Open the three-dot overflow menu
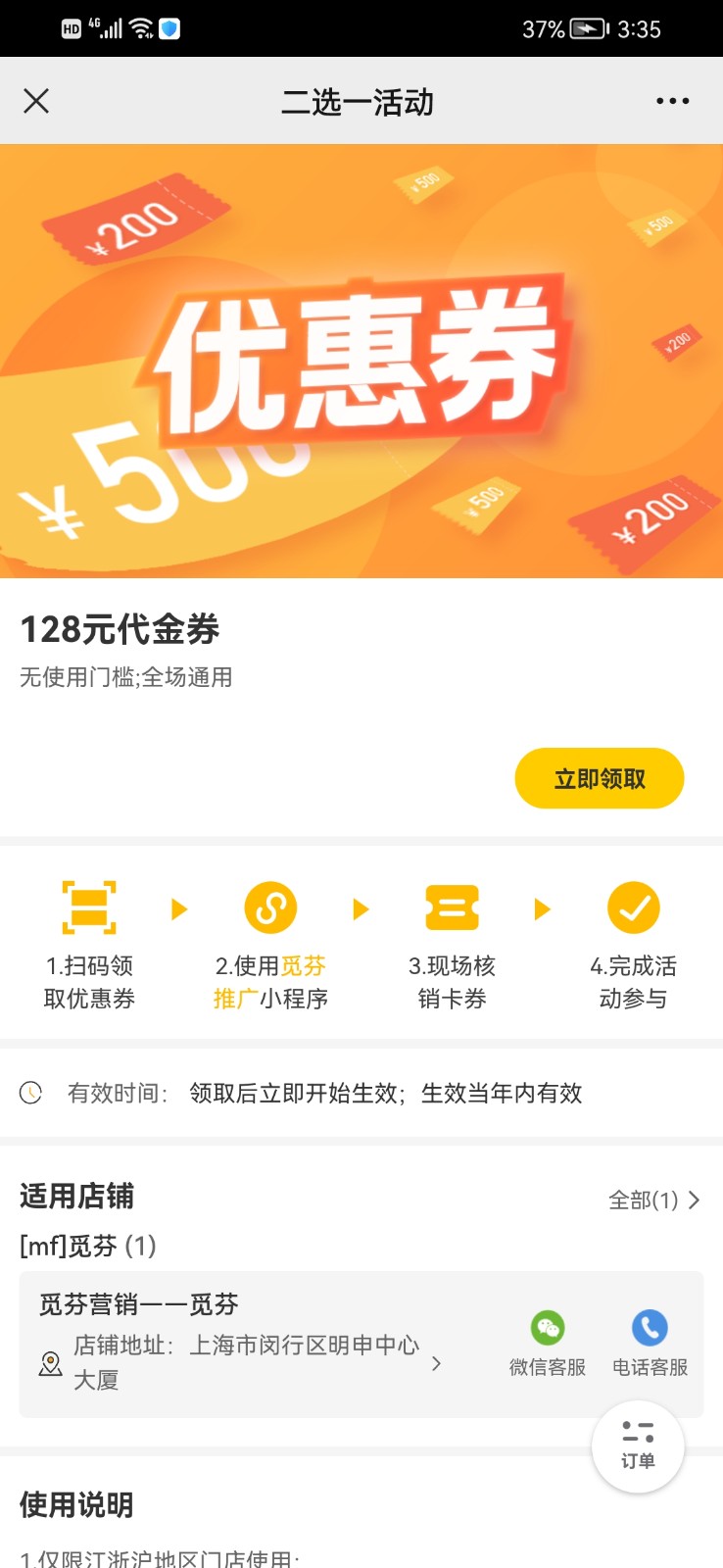Viewport: 723px width, 1568px height. (x=672, y=101)
